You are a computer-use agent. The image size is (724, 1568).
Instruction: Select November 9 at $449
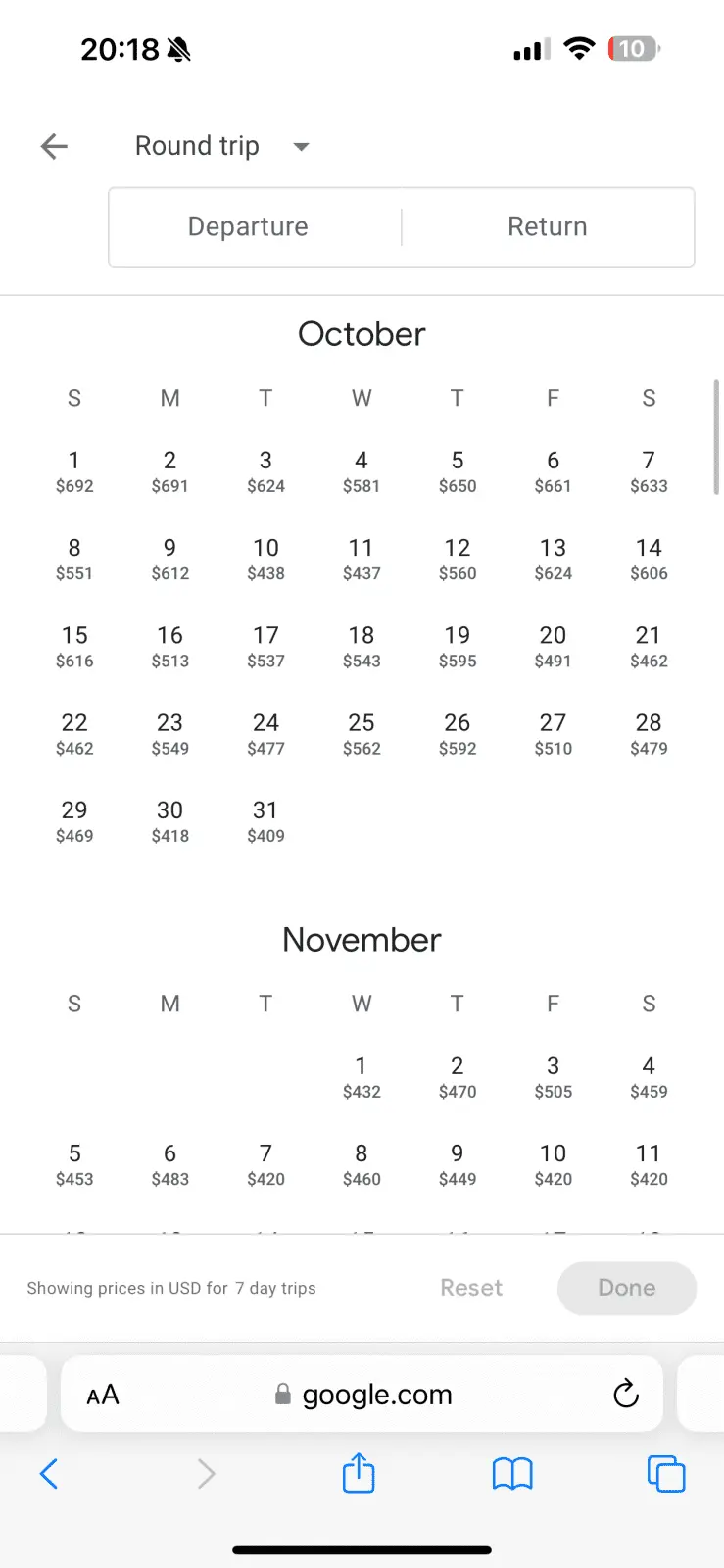(x=458, y=1164)
